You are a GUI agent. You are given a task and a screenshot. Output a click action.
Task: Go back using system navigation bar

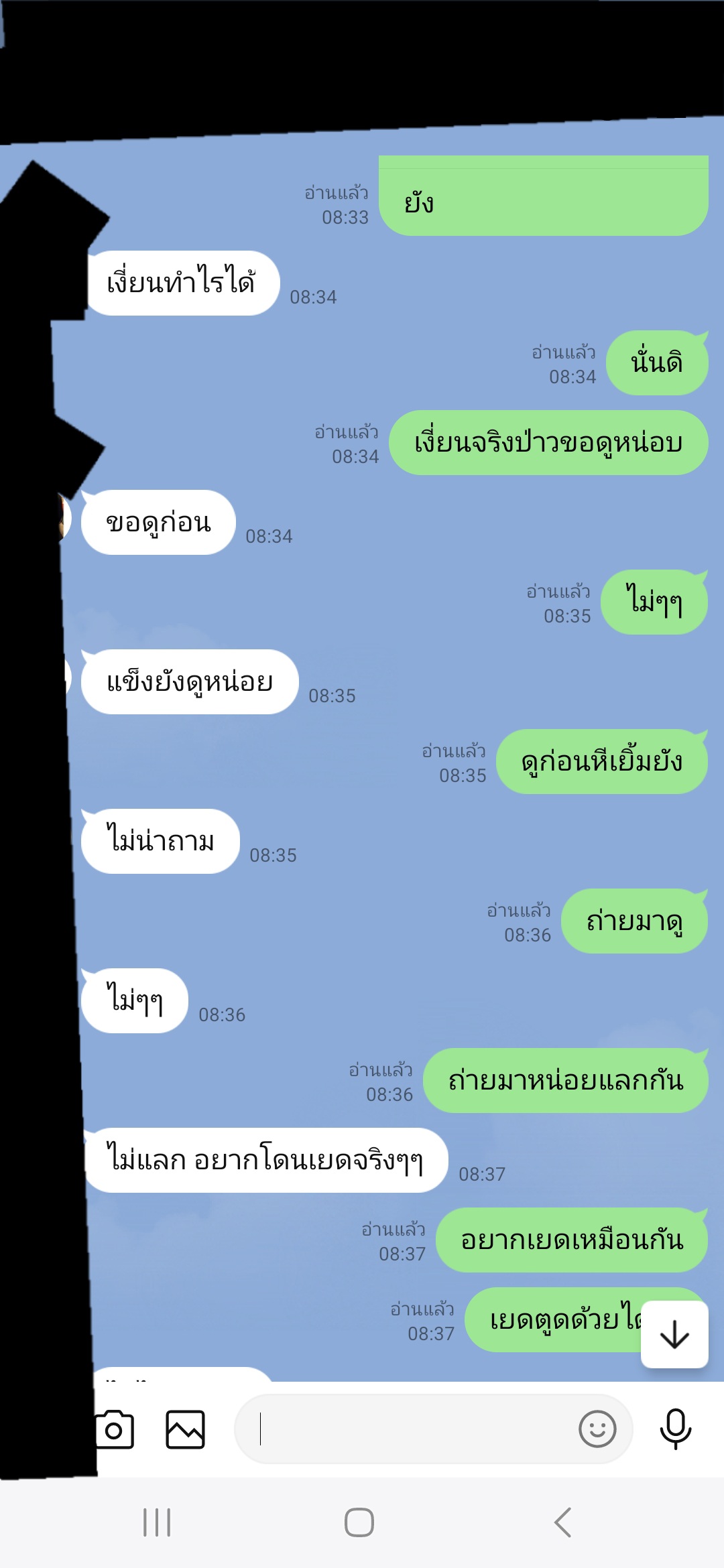pos(563,1522)
